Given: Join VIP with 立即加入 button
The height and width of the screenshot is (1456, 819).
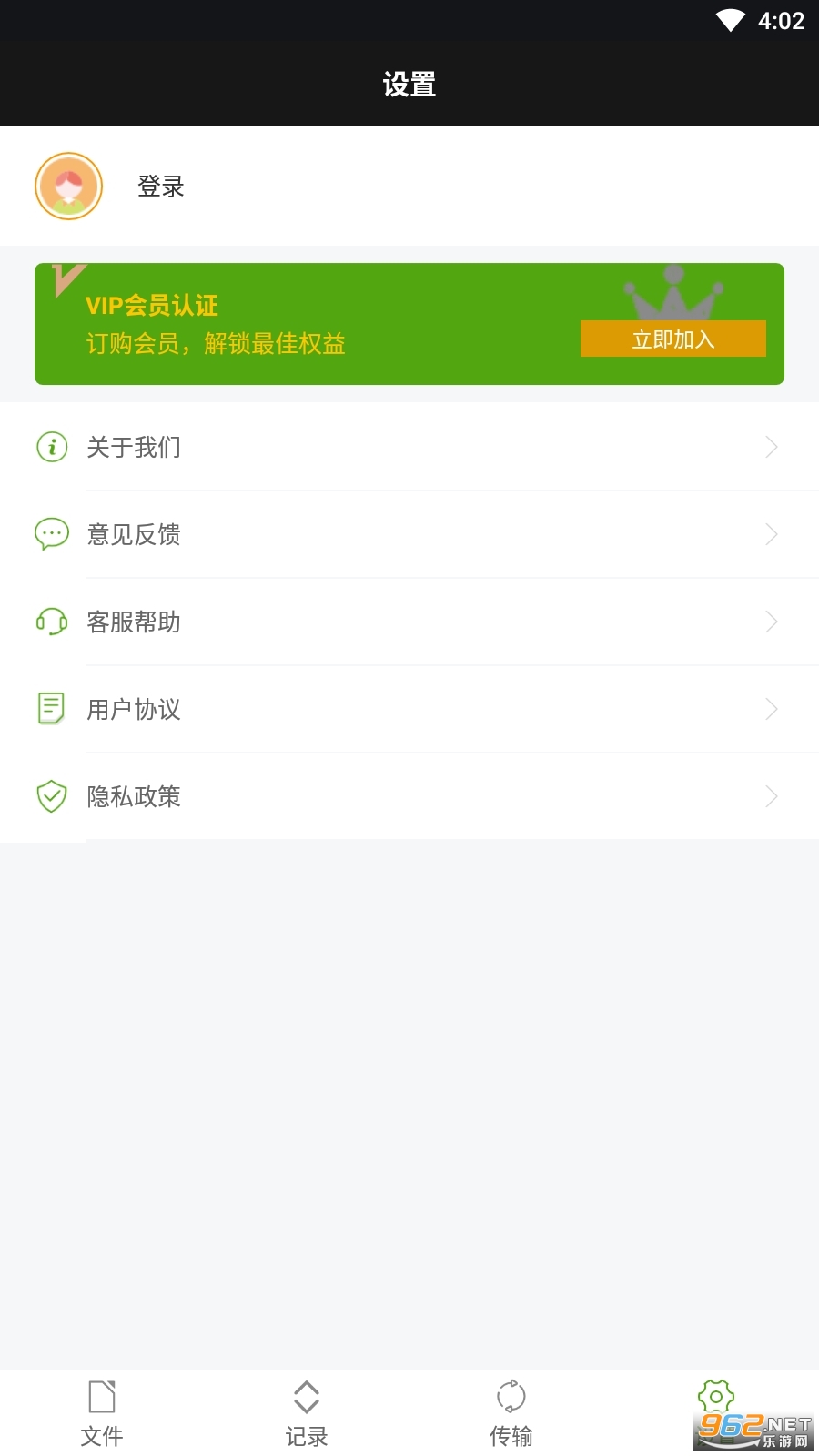Looking at the screenshot, I should click(x=672, y=339).
